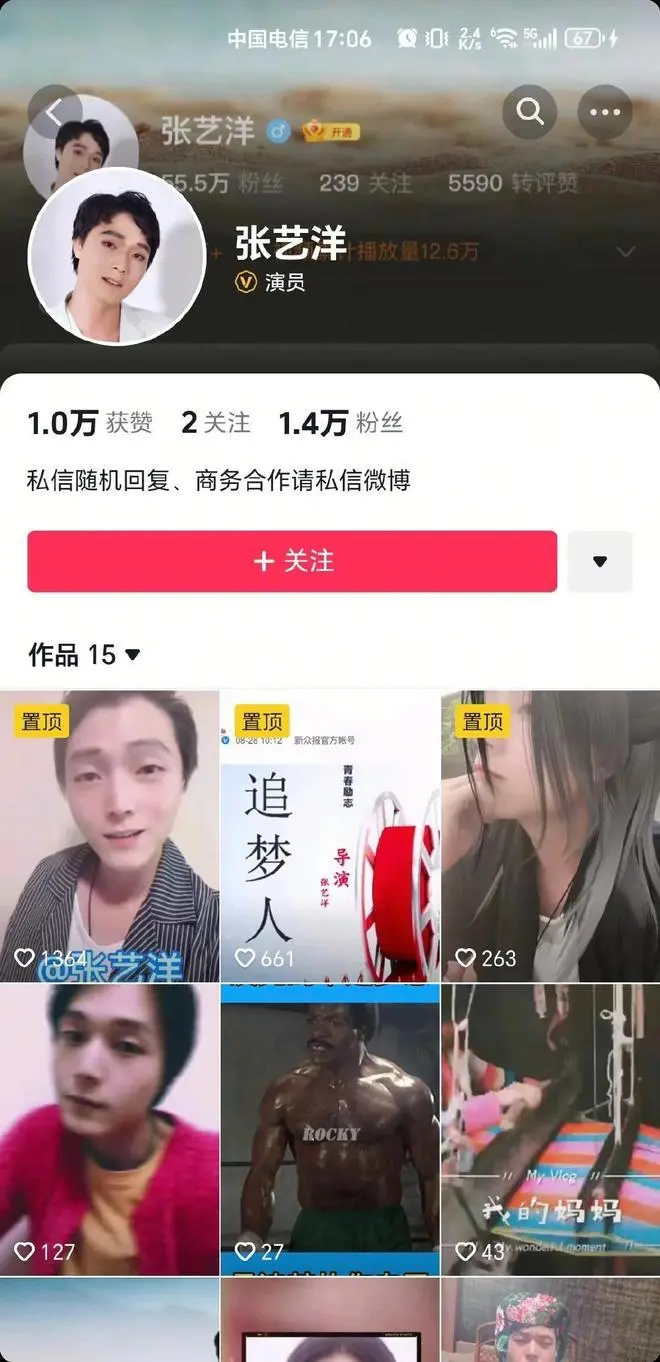The width and height of the screenshot is (660, 1362).
Task: Open the ROCKY video with 27 likes
Action: pos(330,1128)
